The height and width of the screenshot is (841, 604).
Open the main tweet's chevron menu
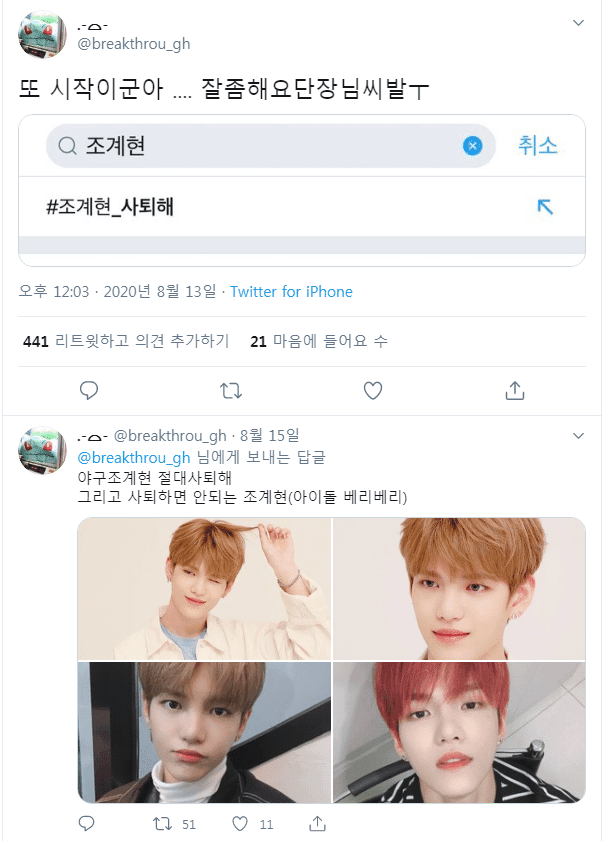(x=578, y=23)
